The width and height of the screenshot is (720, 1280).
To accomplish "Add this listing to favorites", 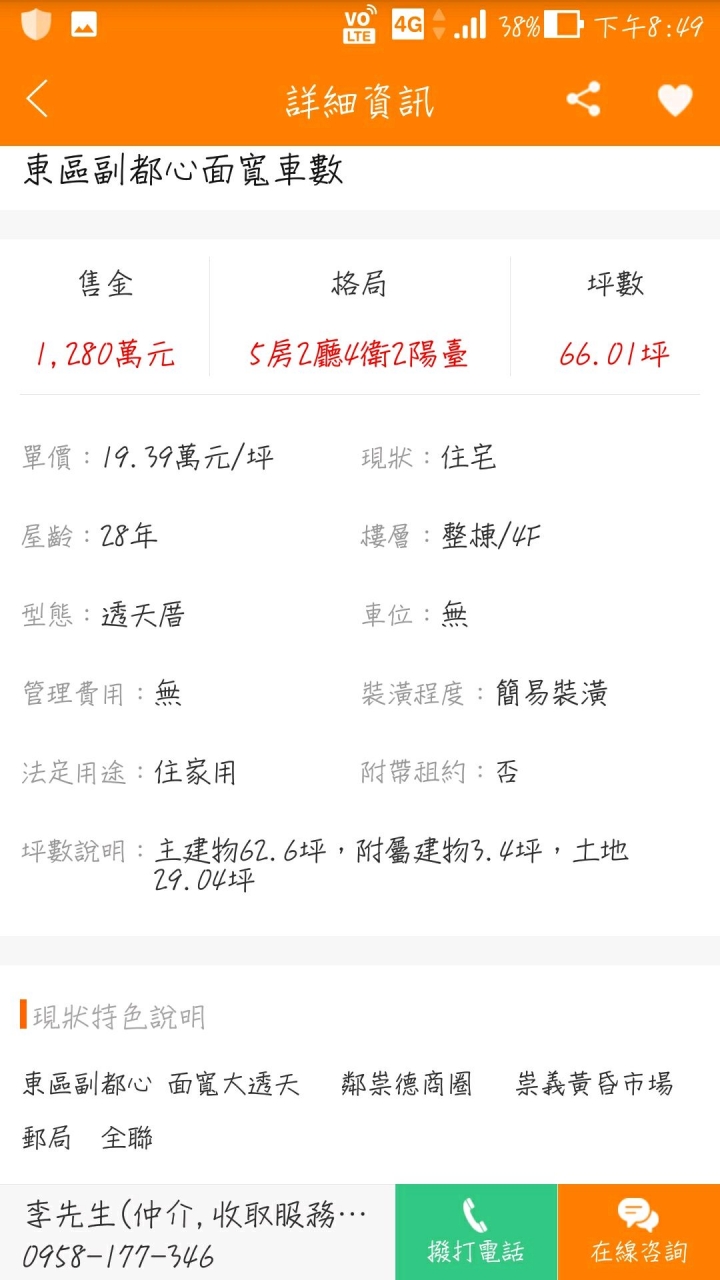I will point(675,100).
